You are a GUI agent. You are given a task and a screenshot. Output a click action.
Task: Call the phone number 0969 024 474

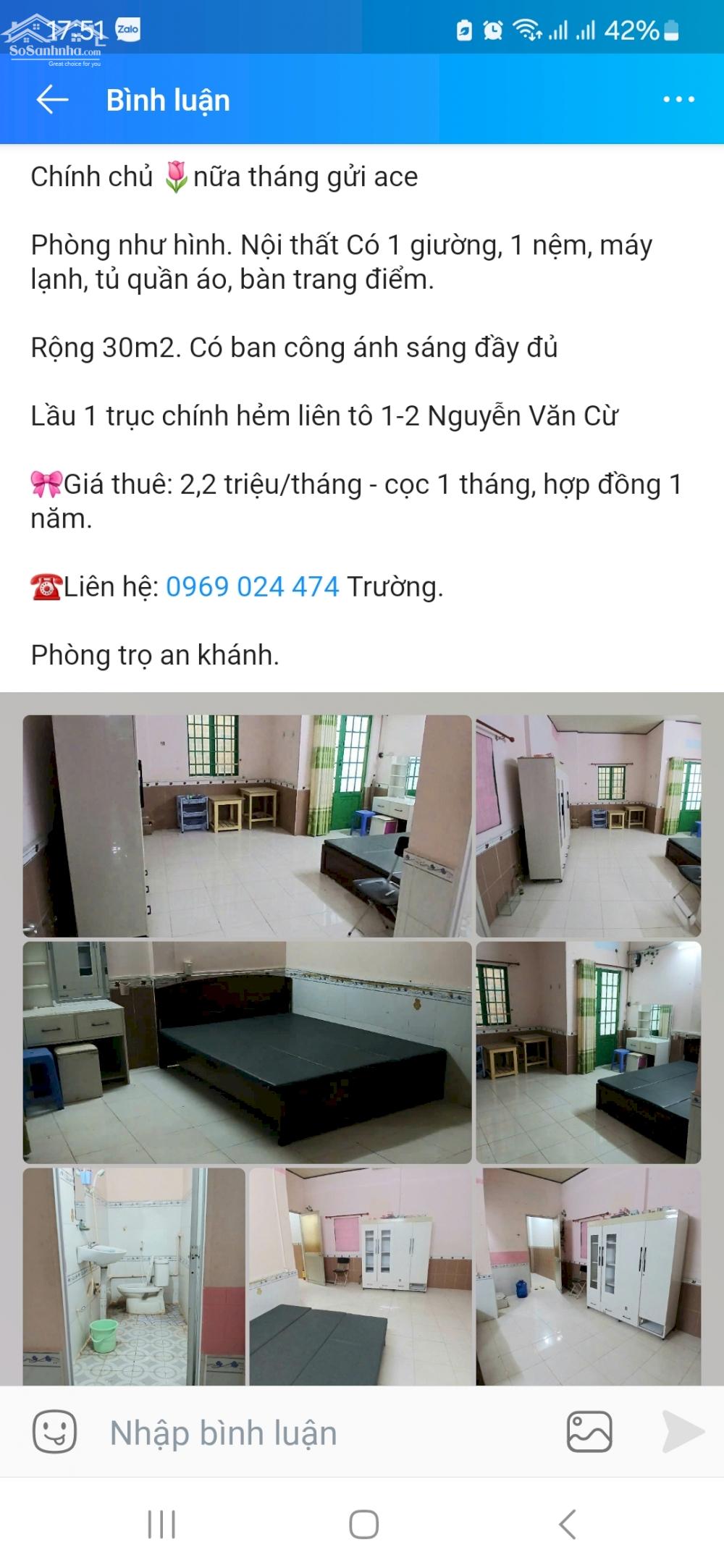click(253, 586)
